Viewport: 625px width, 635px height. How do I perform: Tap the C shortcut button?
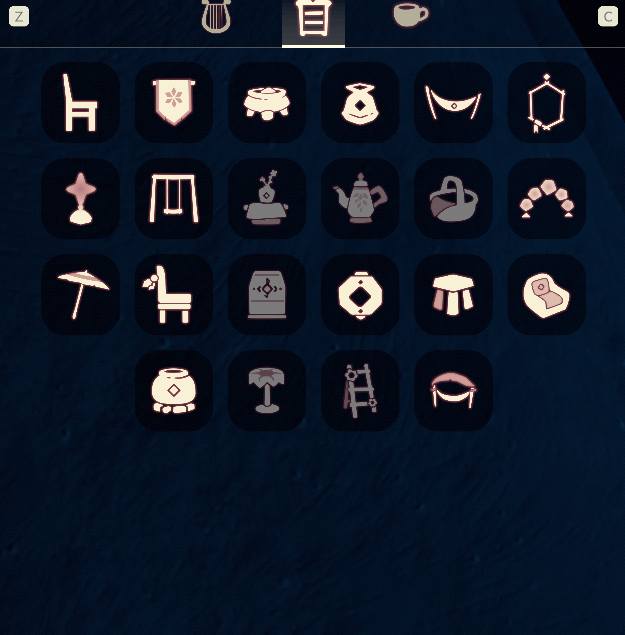click(607, 16)
